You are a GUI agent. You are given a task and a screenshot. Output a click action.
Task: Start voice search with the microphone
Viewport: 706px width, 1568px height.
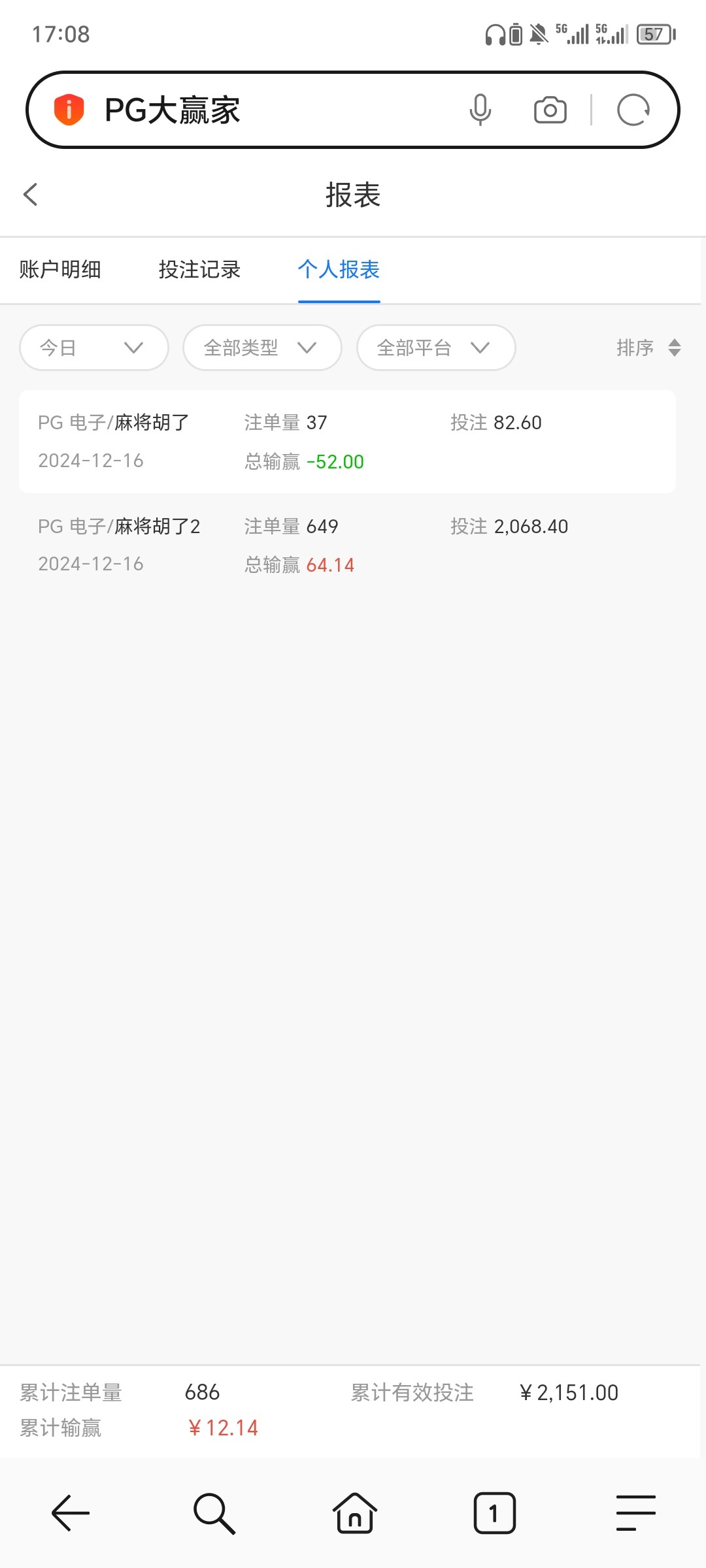480,110
